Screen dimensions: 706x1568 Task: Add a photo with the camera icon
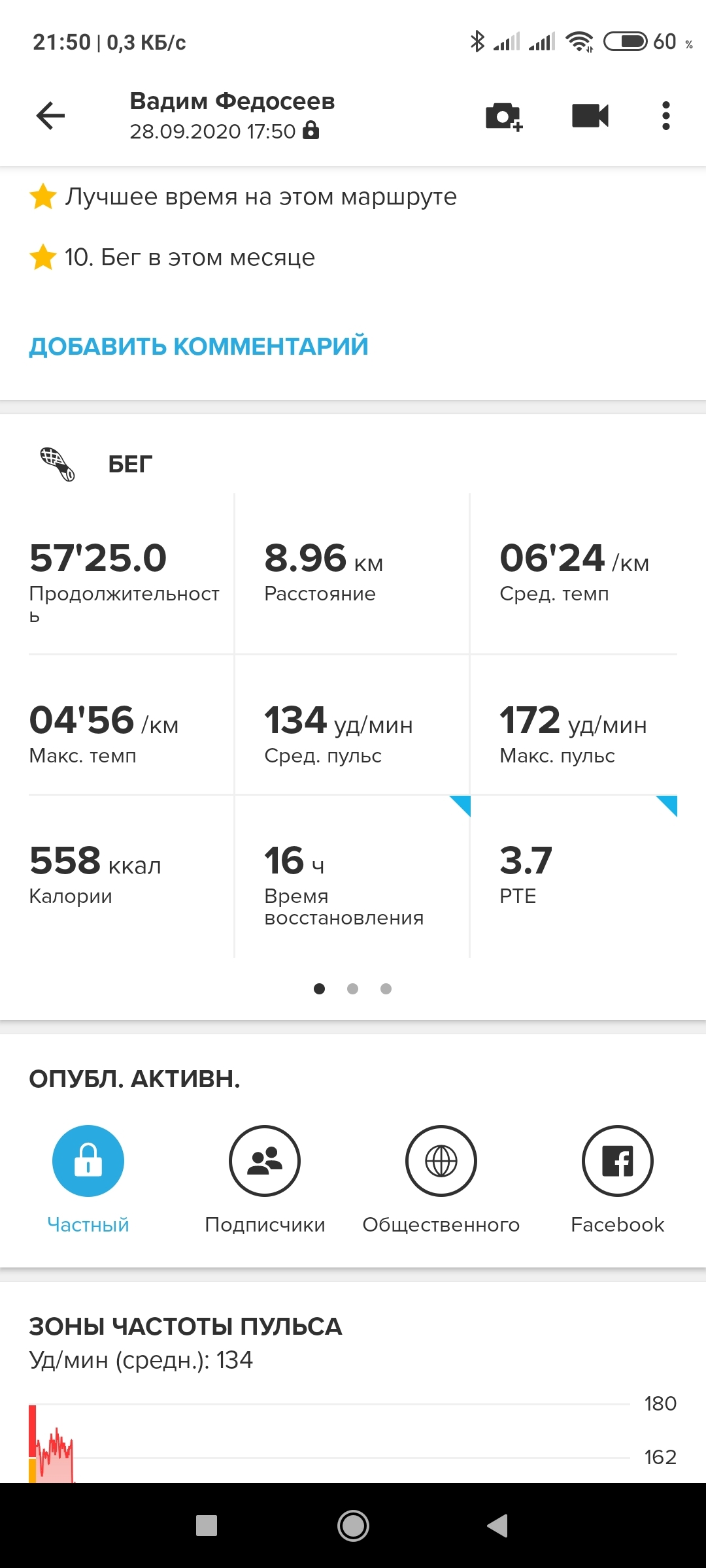[x=503, y=116]
